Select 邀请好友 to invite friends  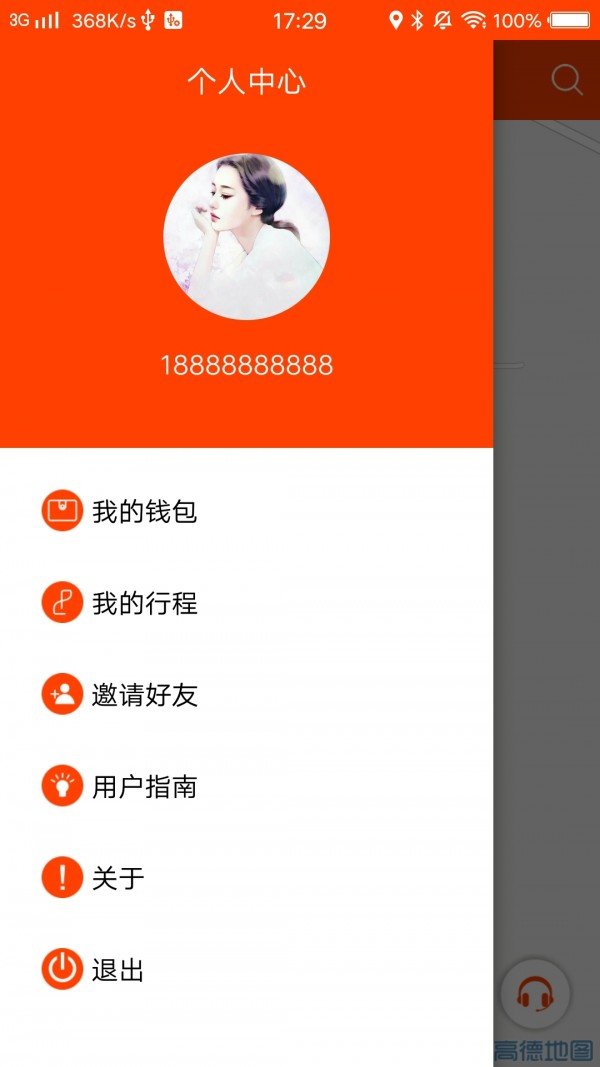click(143, 695)
